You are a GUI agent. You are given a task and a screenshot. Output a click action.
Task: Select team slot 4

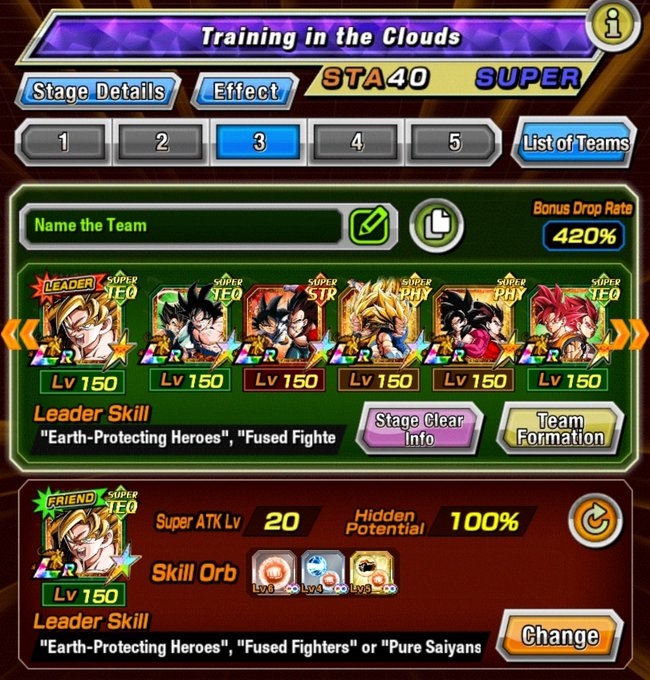click(356, 142)
